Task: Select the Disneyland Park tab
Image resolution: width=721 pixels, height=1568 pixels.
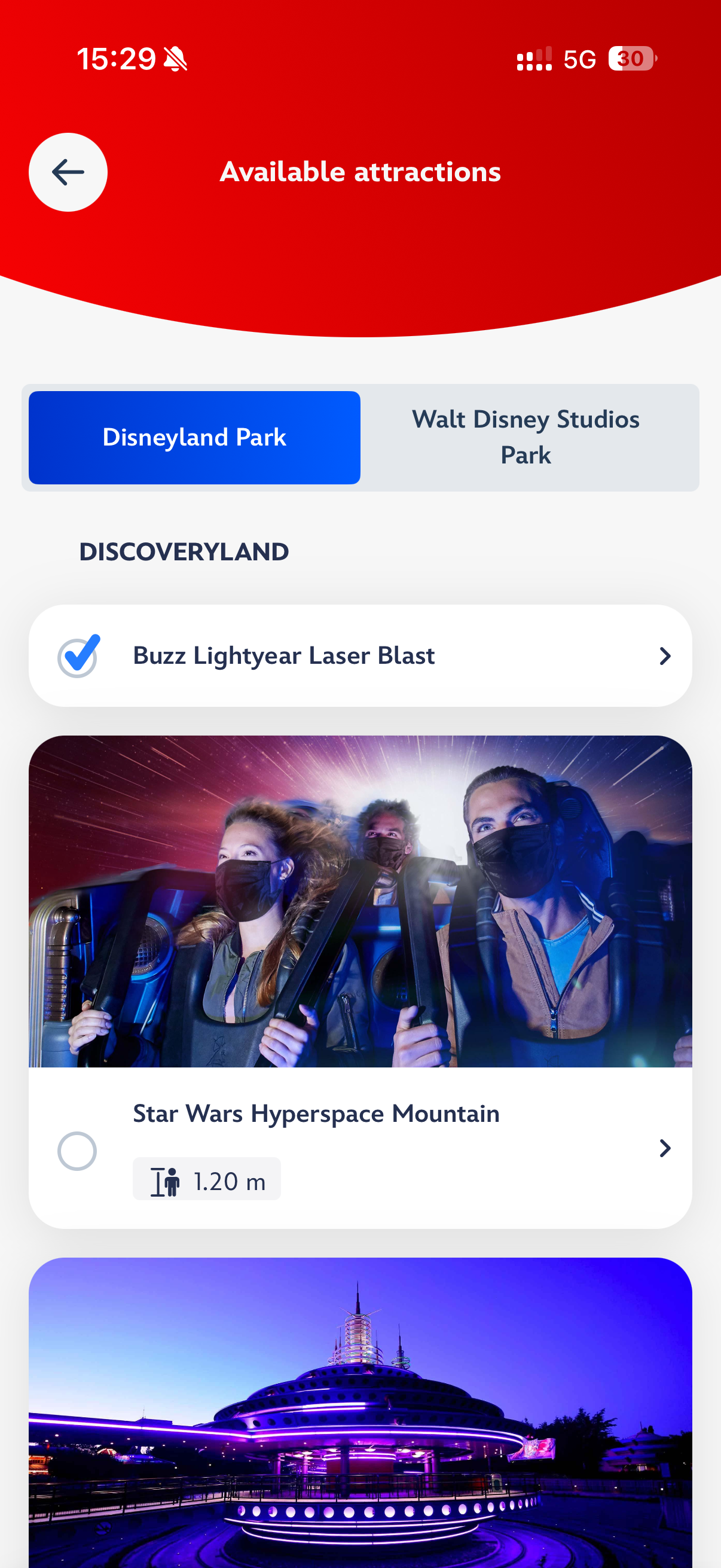Action: (194, 437)
